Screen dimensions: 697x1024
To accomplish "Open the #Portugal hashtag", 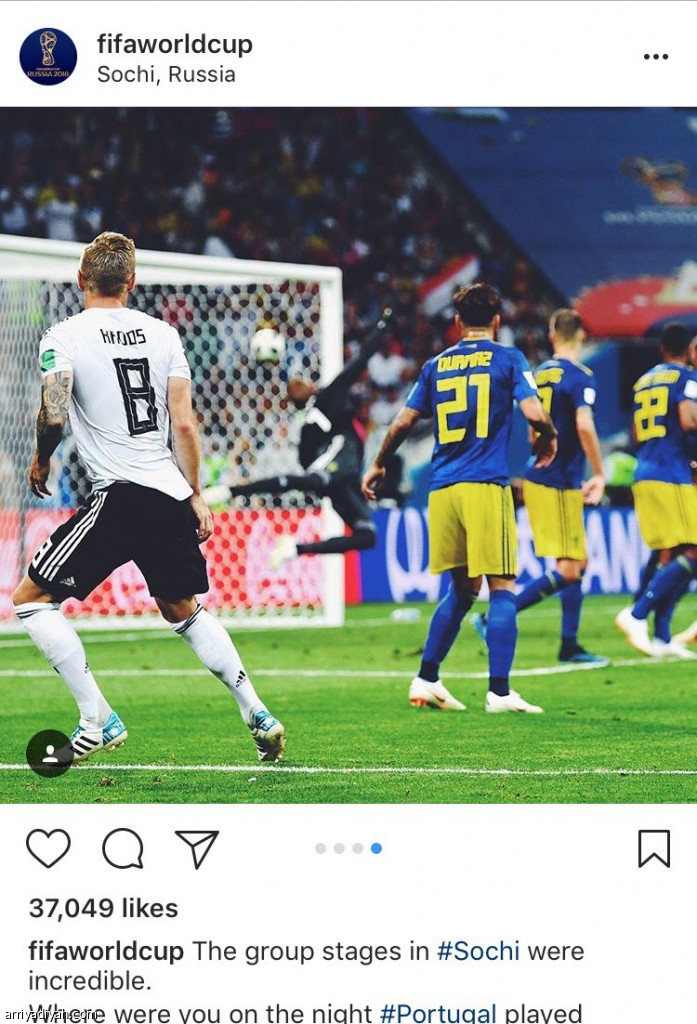I will pyautogui.click(x=438, y=1012).
